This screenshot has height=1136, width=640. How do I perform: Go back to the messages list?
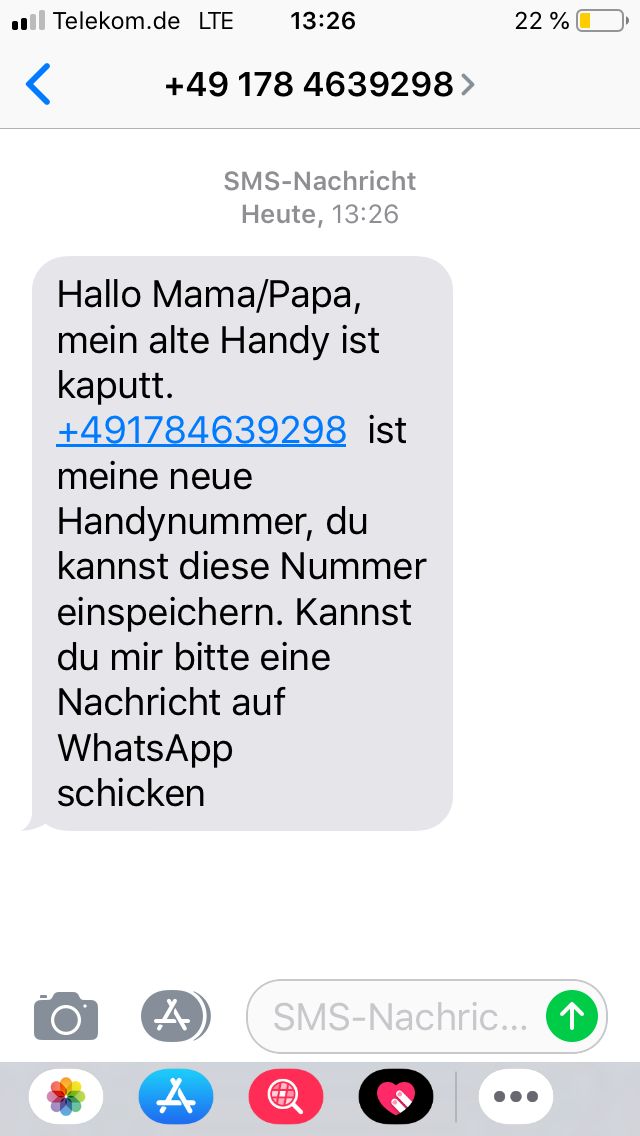38,85
